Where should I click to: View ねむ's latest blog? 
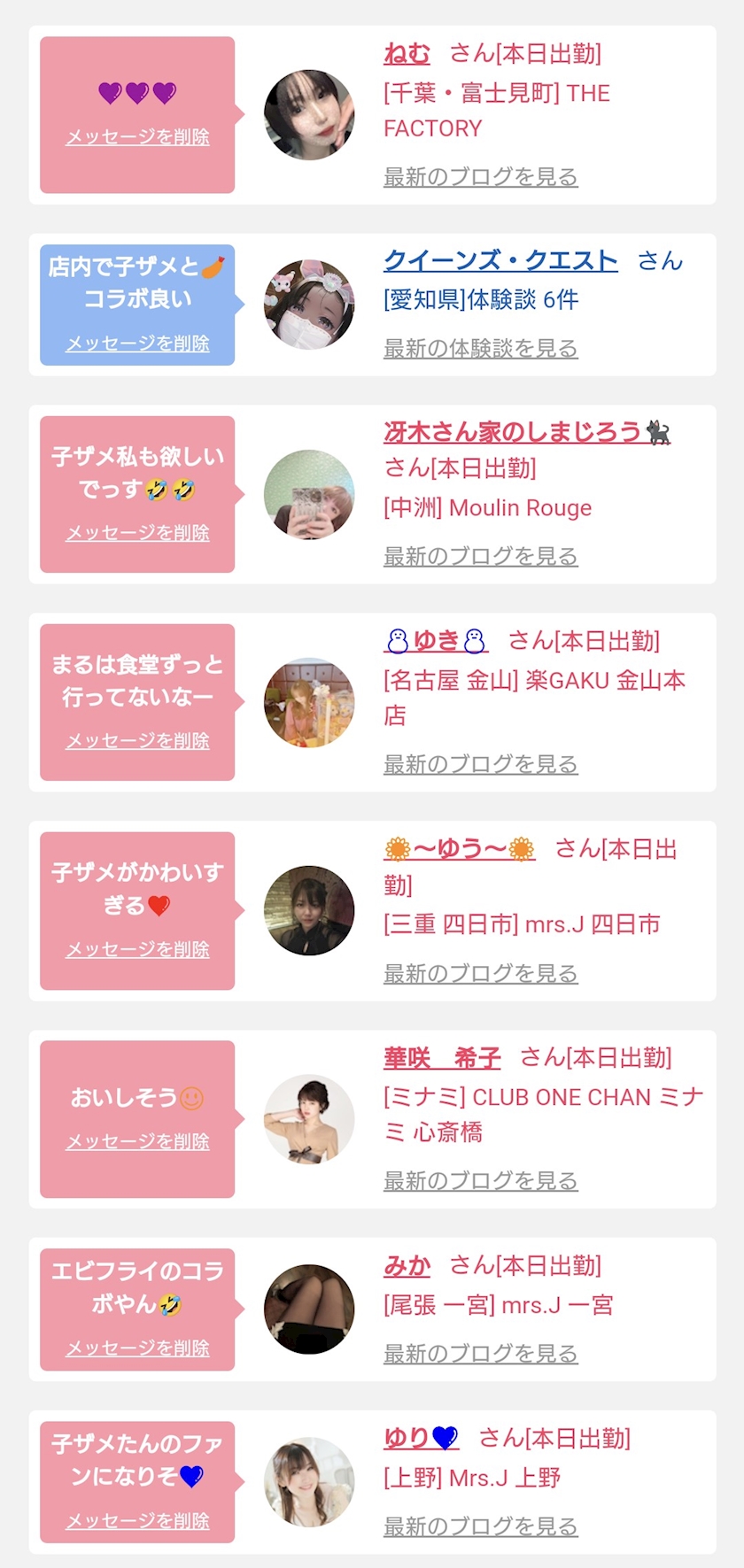tap(480, 177)
